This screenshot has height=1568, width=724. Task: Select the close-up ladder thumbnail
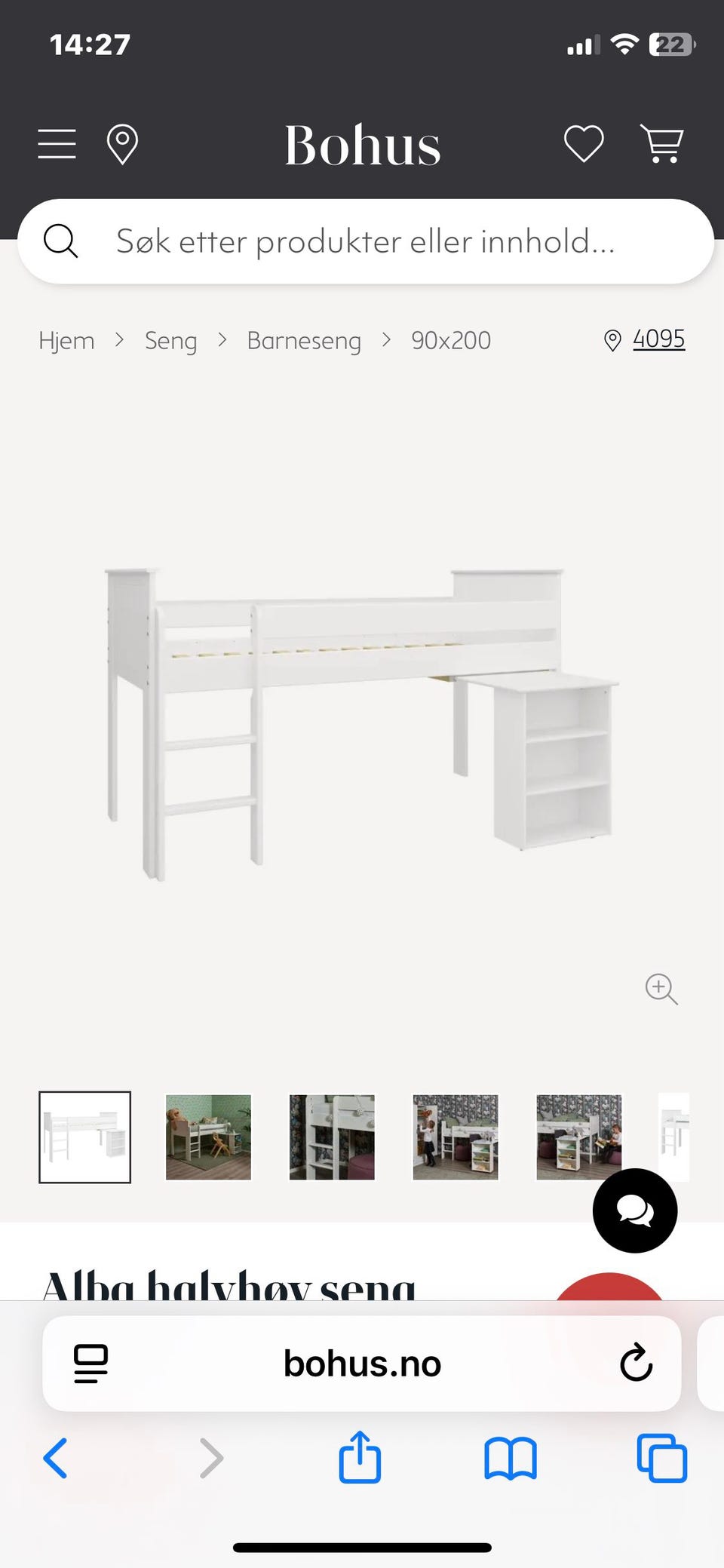[332, 1137]
